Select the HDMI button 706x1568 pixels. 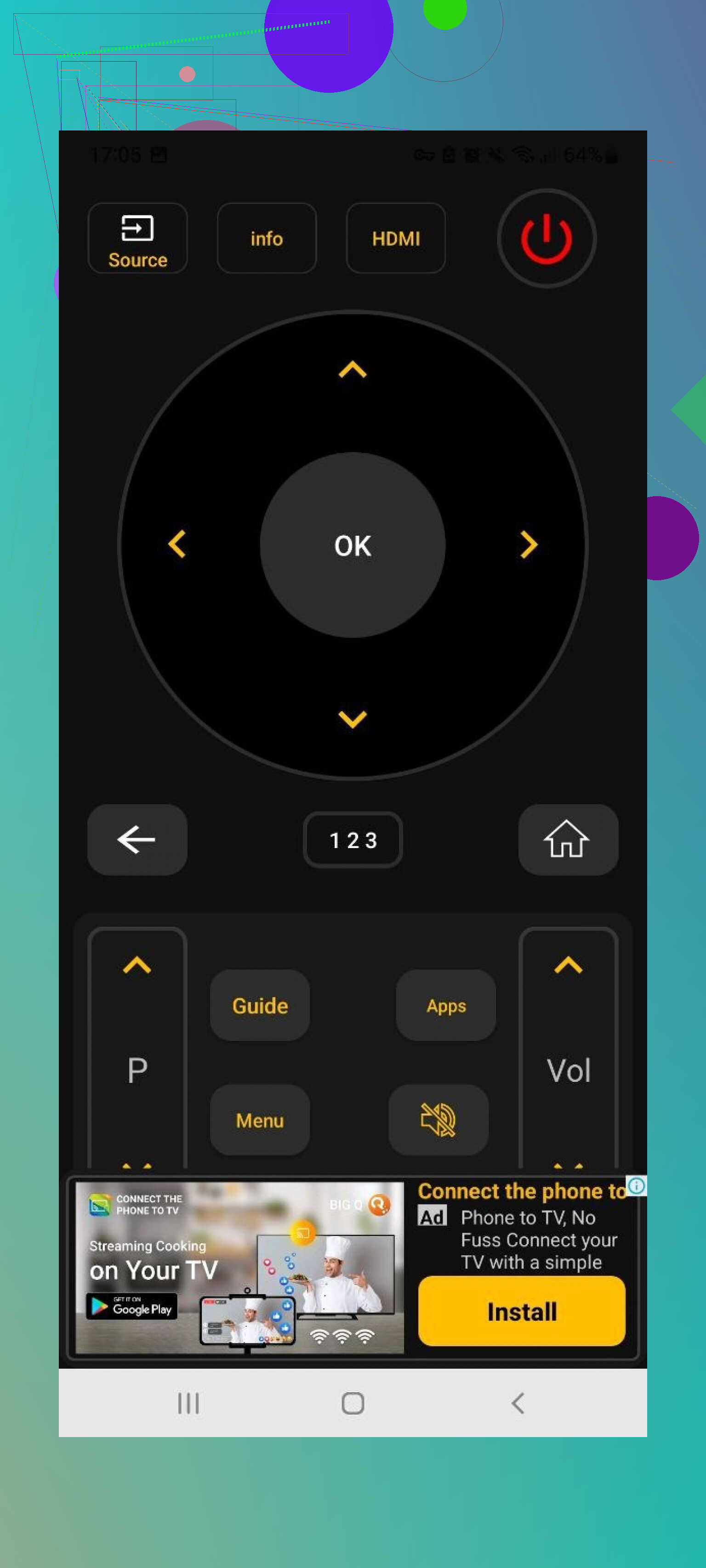(x=395, y=238)
